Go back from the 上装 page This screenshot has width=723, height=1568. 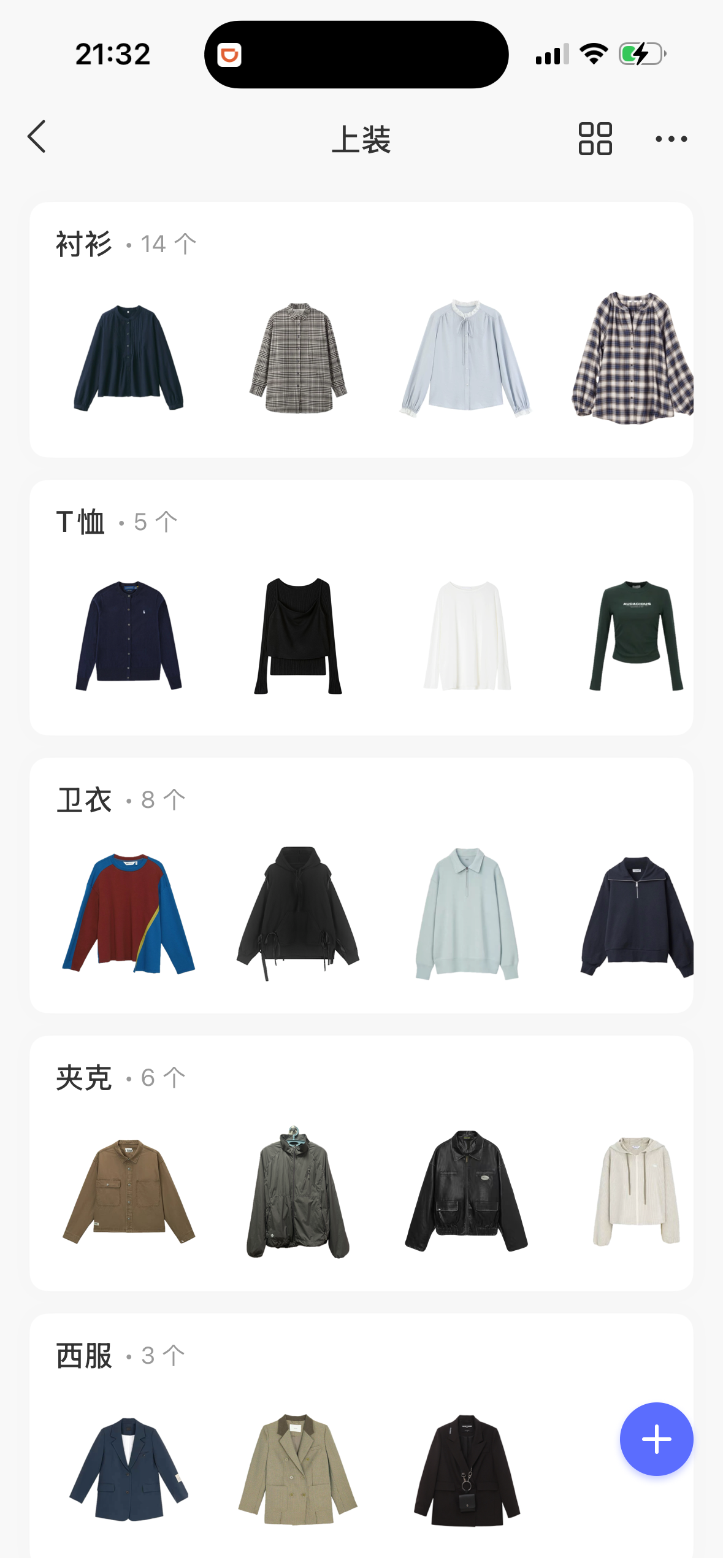pyautogui.click(x=37, y=137)
